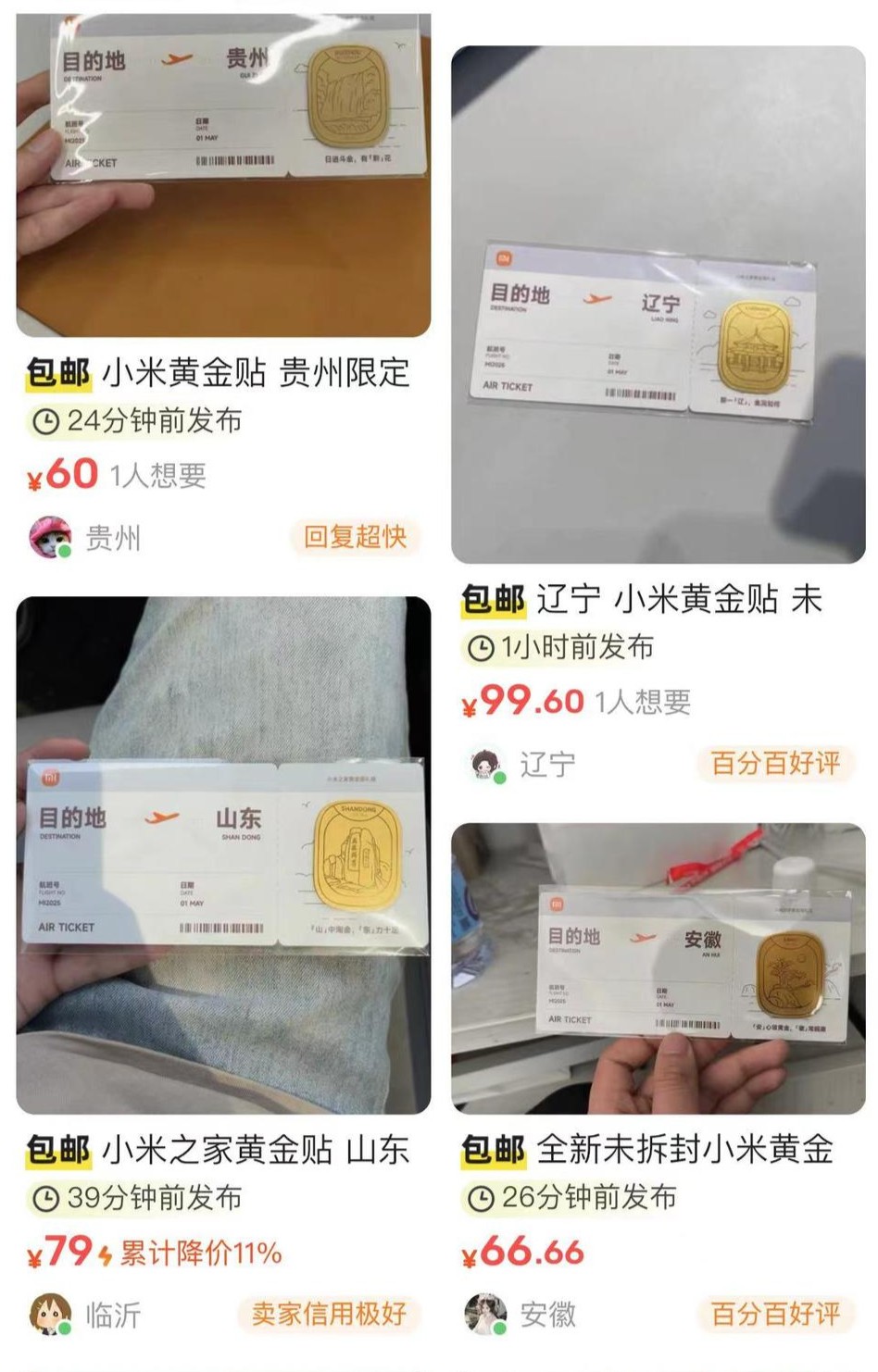This screenshot has width=878, height=1372.
Task: Open listing titled 小米黄金贴 贵州限定
Action: pyautogui.click(x=255, y=373)
